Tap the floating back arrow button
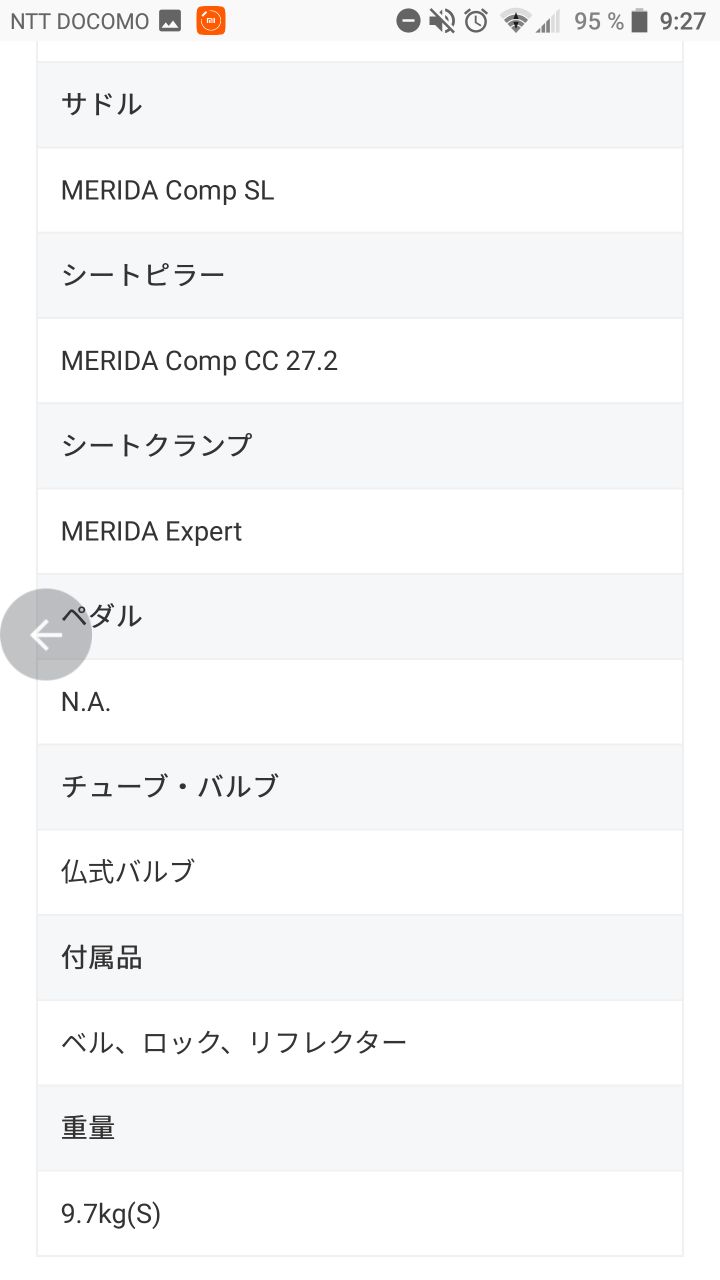Image resolution: width=720 pixels, height=1280 pixels. (46, 634)
